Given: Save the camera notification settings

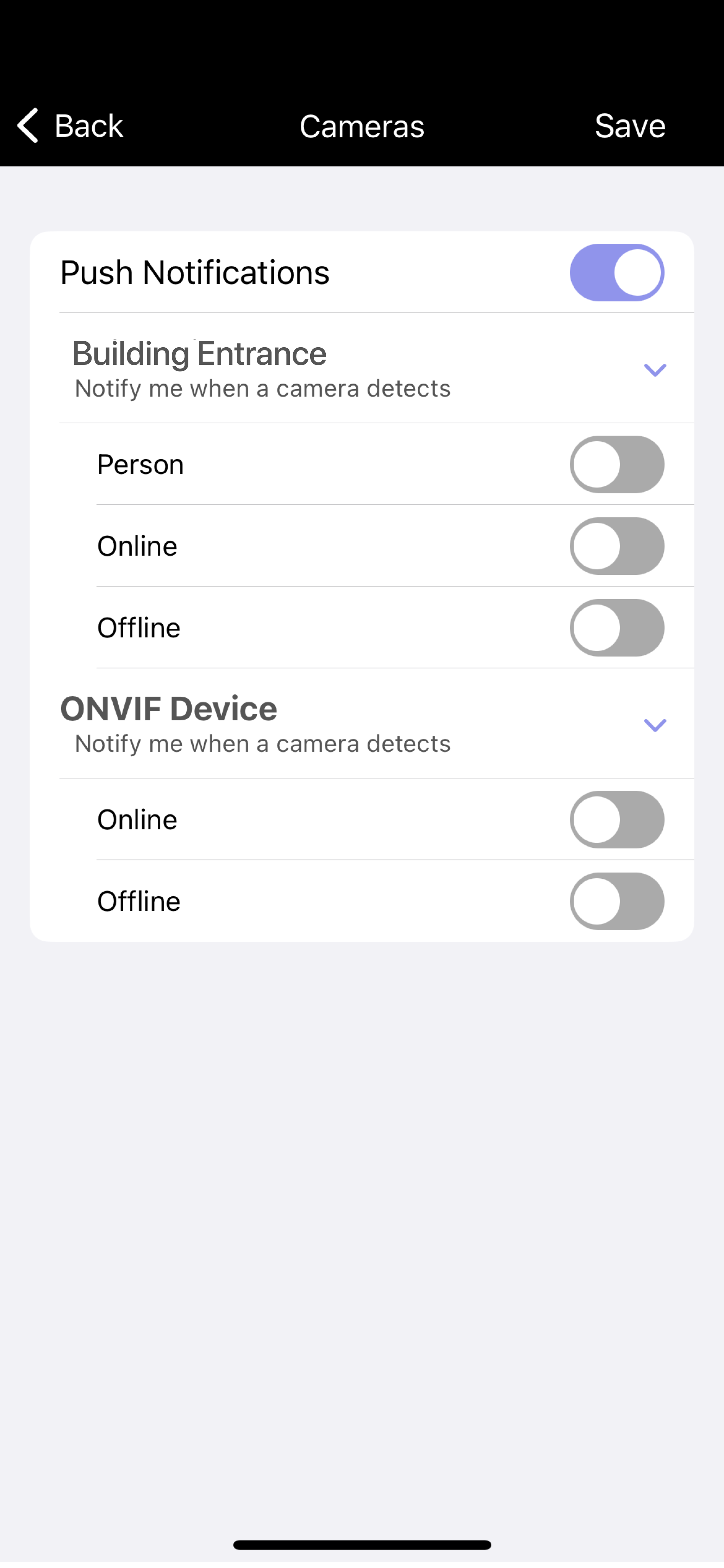Looking at the screenshot, I should pyautogui.click(x=629, y=126).
